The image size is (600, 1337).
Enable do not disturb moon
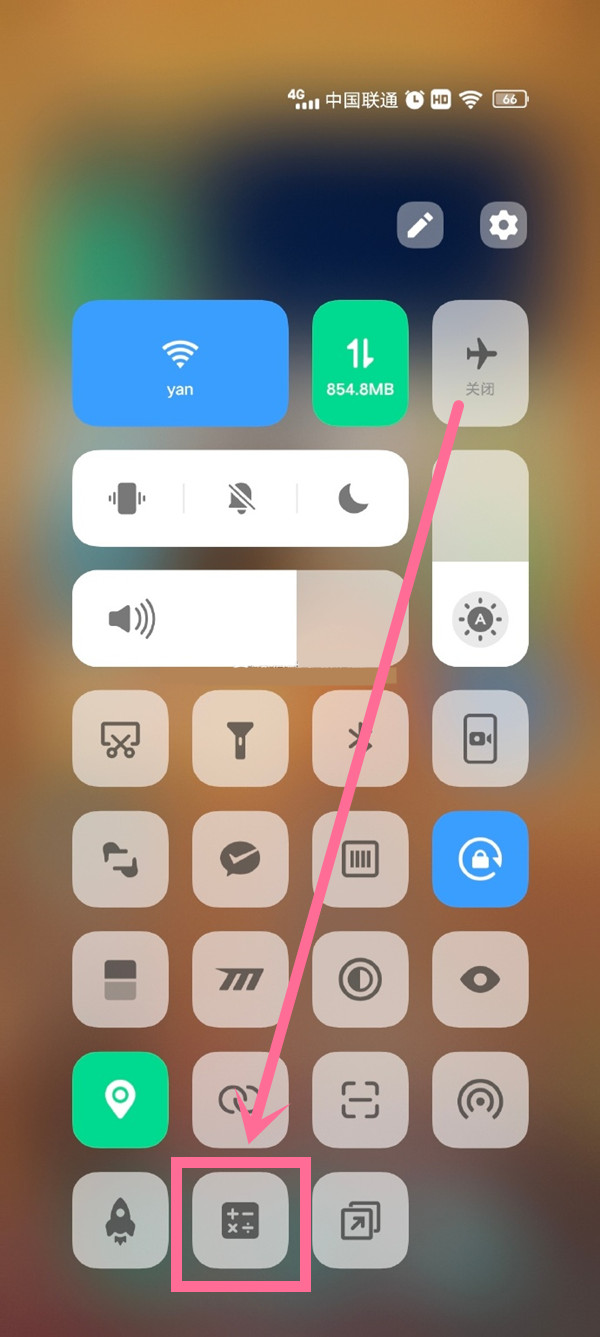(x=353, y=498)
